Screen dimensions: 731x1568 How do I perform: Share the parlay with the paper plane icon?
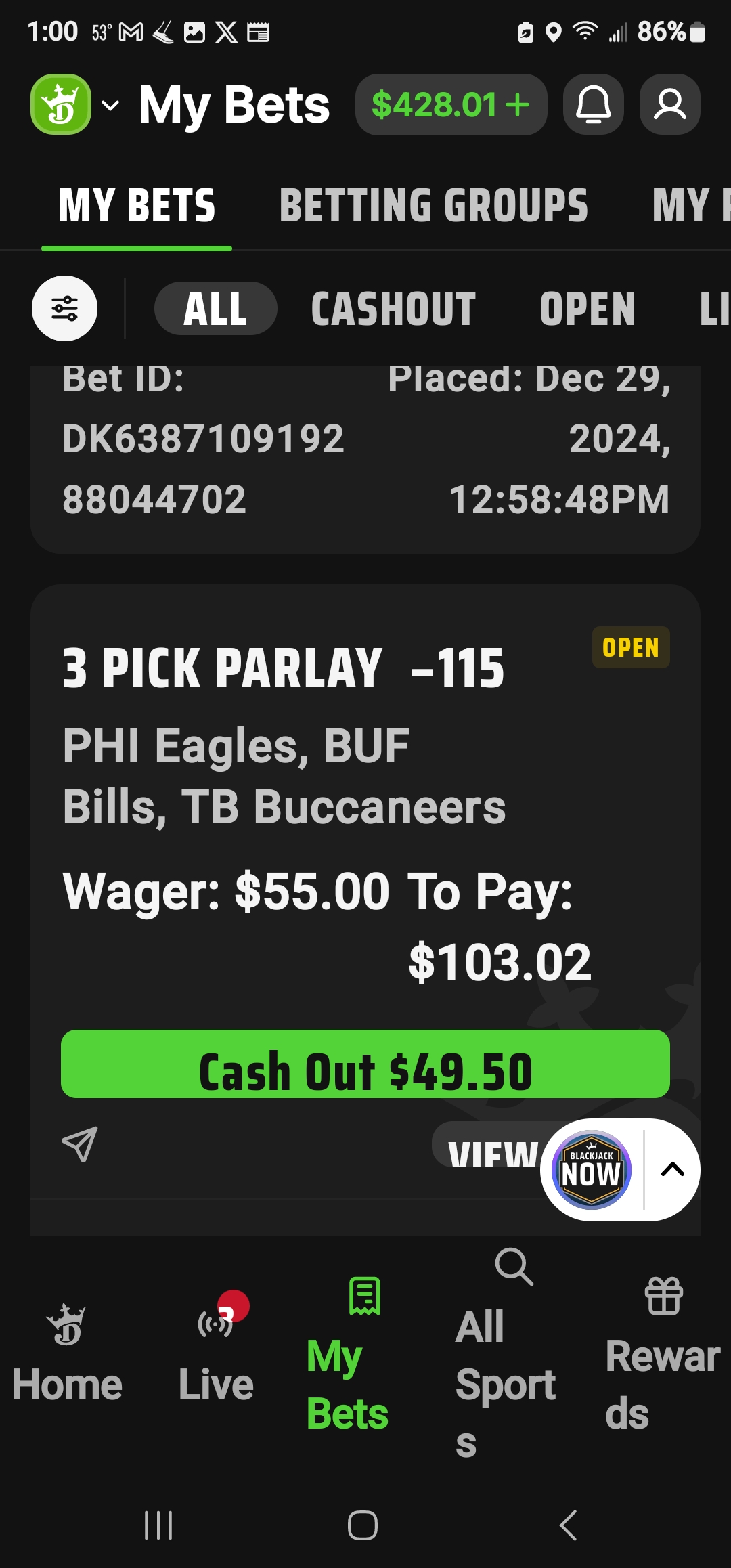point(80,1144)
